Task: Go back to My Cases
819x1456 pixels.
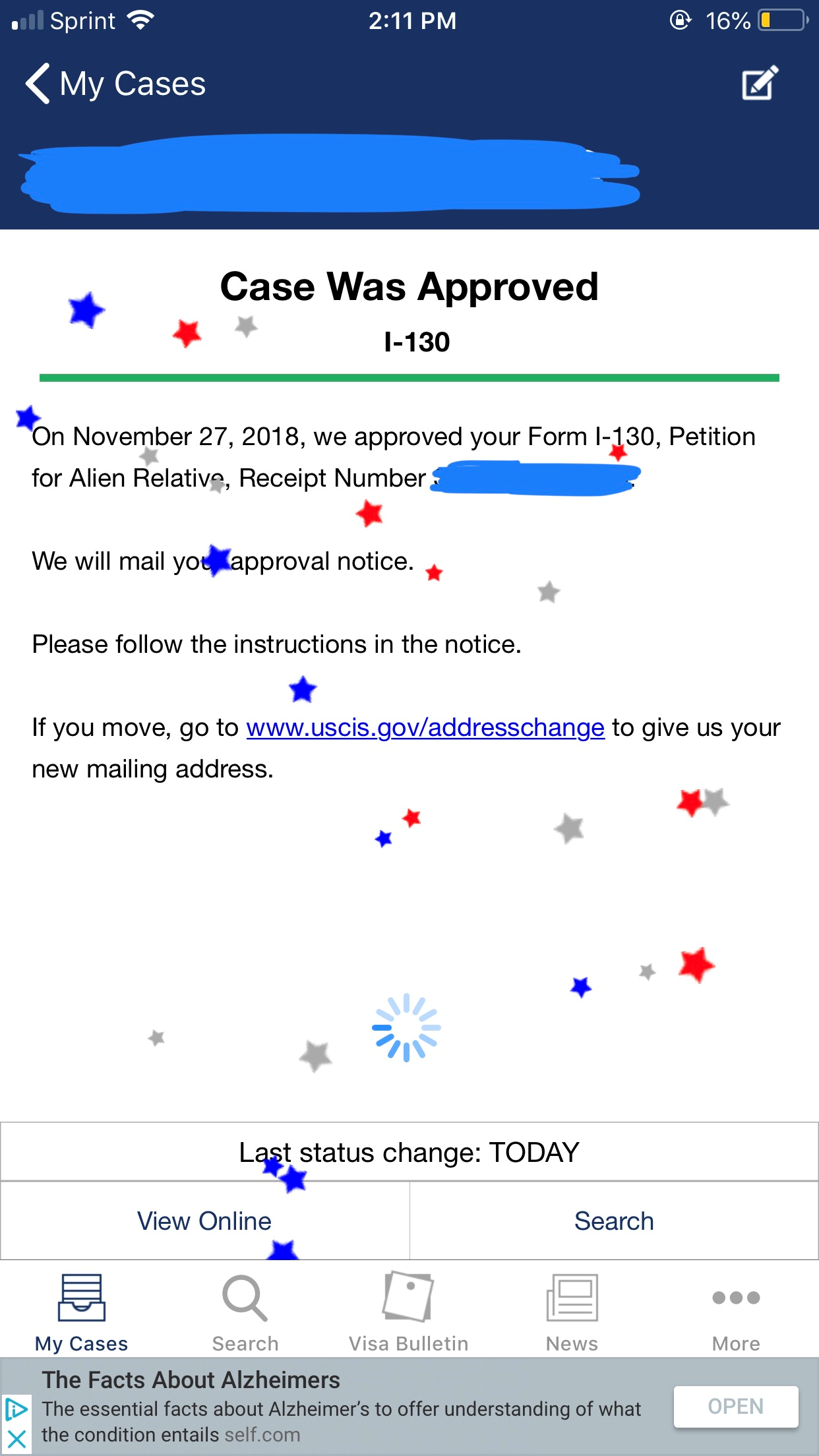Action: pos(115,84)
